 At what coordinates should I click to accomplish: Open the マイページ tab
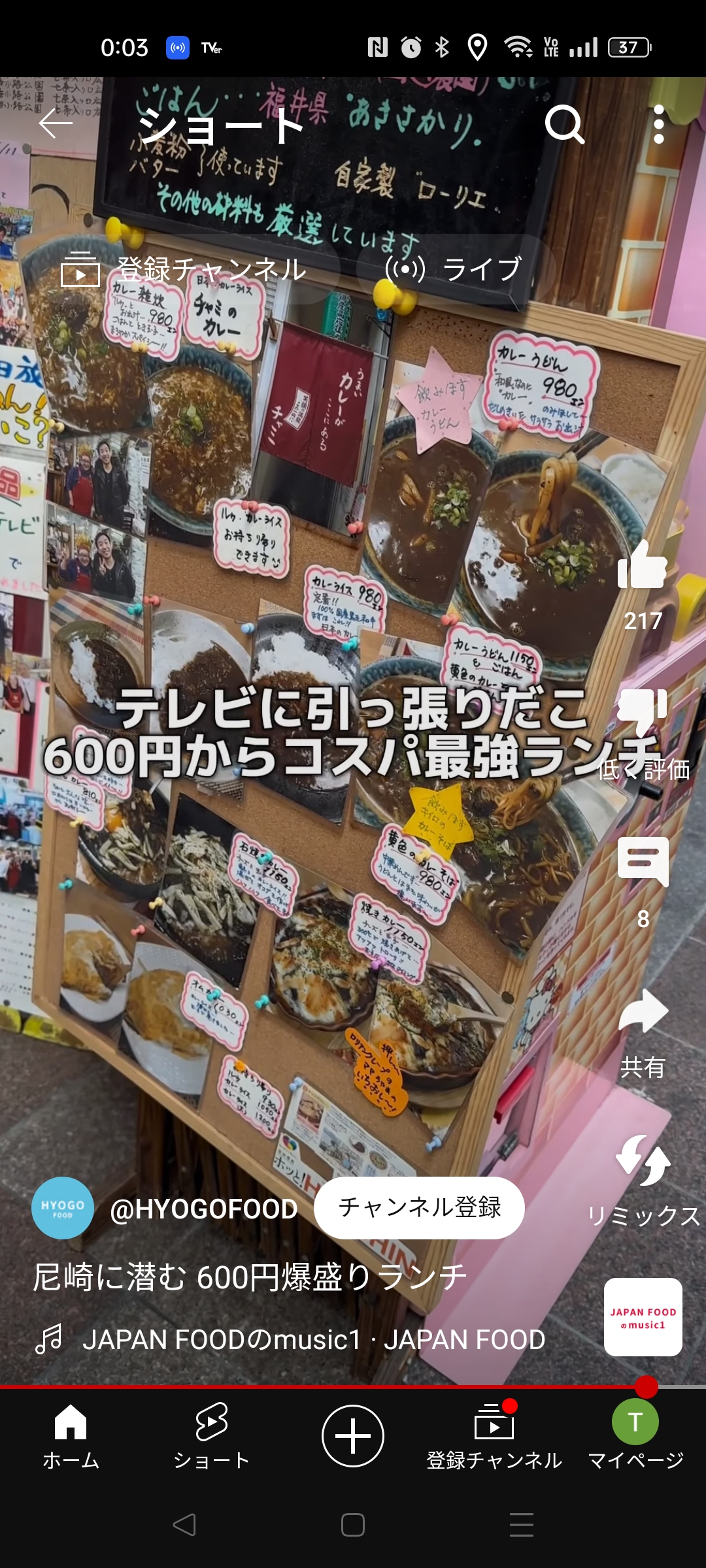(x=635, y=1435)
